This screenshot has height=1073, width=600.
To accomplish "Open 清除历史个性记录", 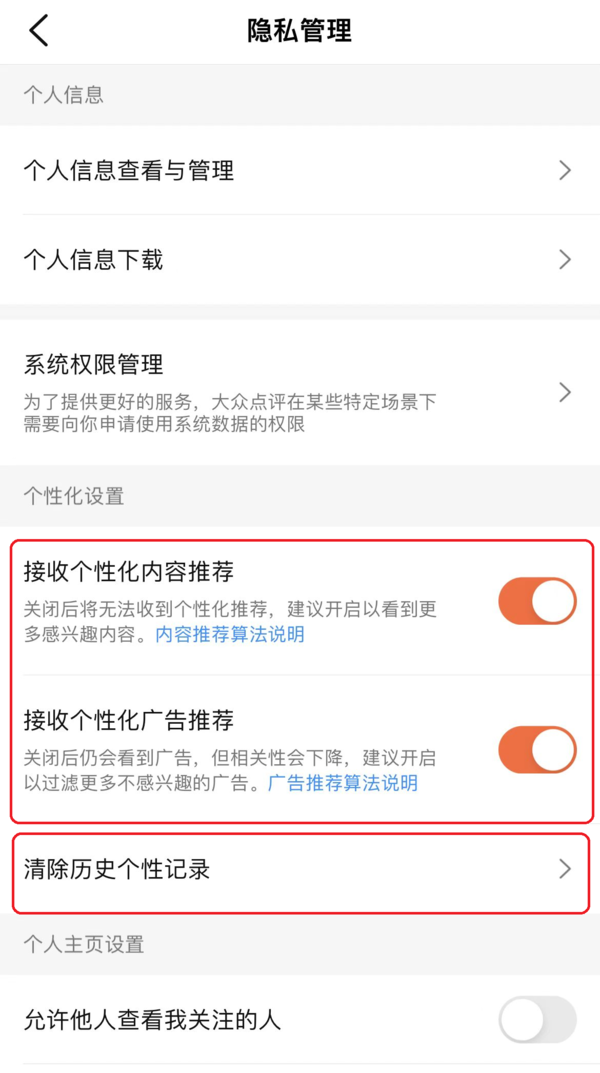I will click(300, 870).
